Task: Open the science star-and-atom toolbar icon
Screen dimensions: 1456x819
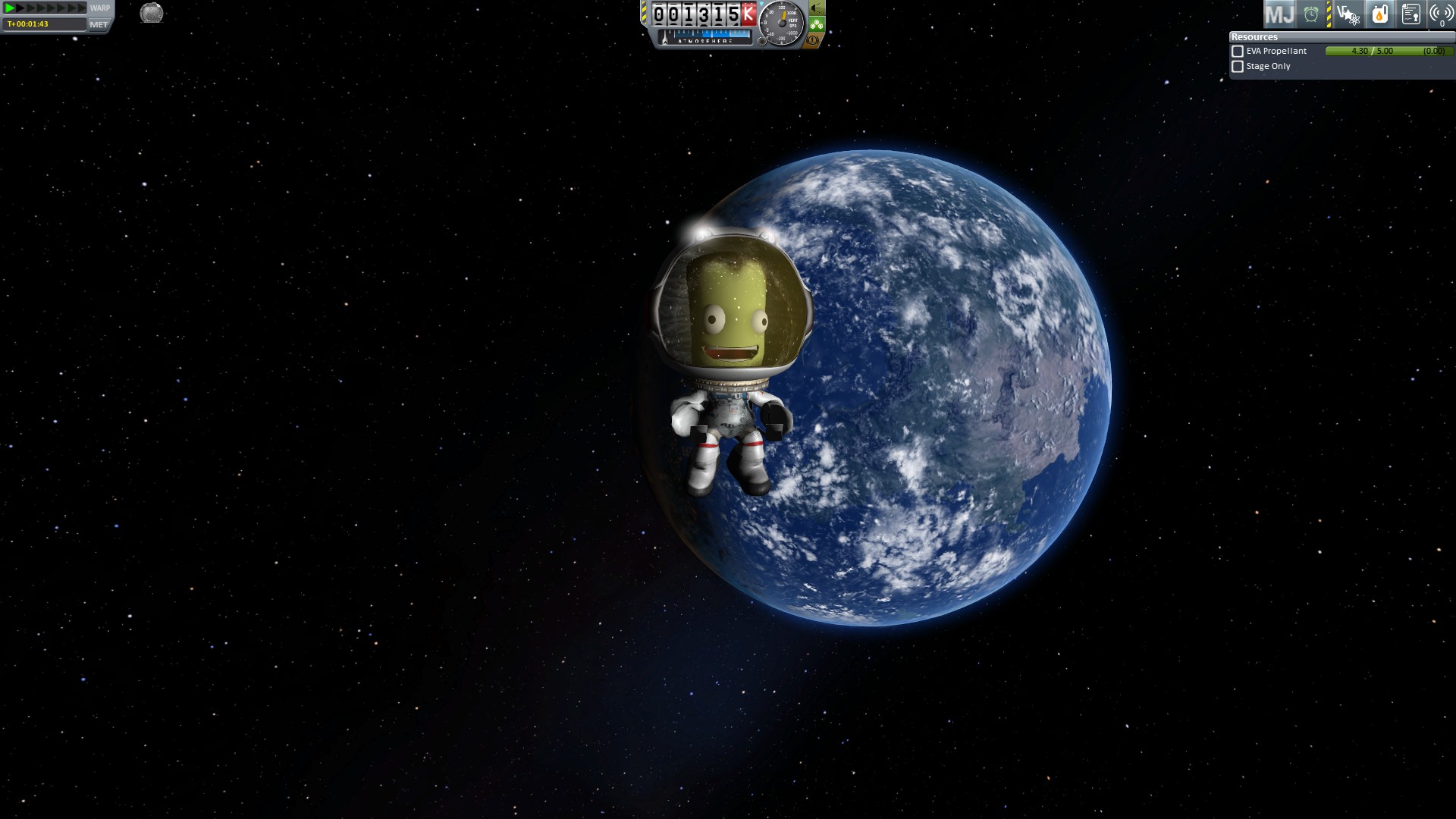Action: coord(1348,14)
